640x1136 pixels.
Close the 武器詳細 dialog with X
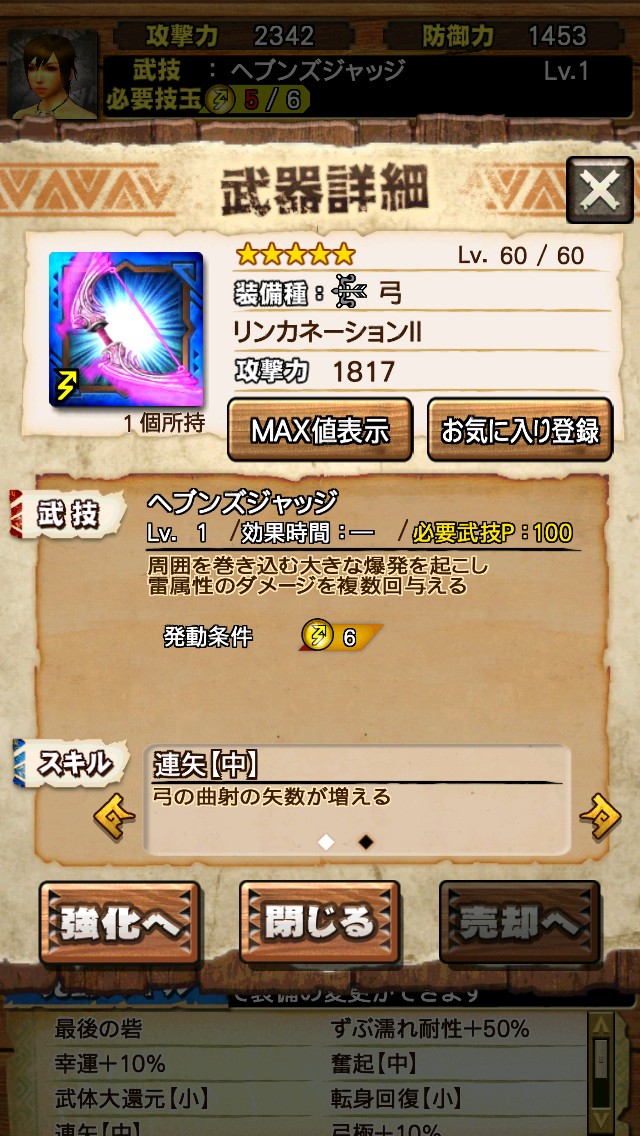(x=599, y=190)
